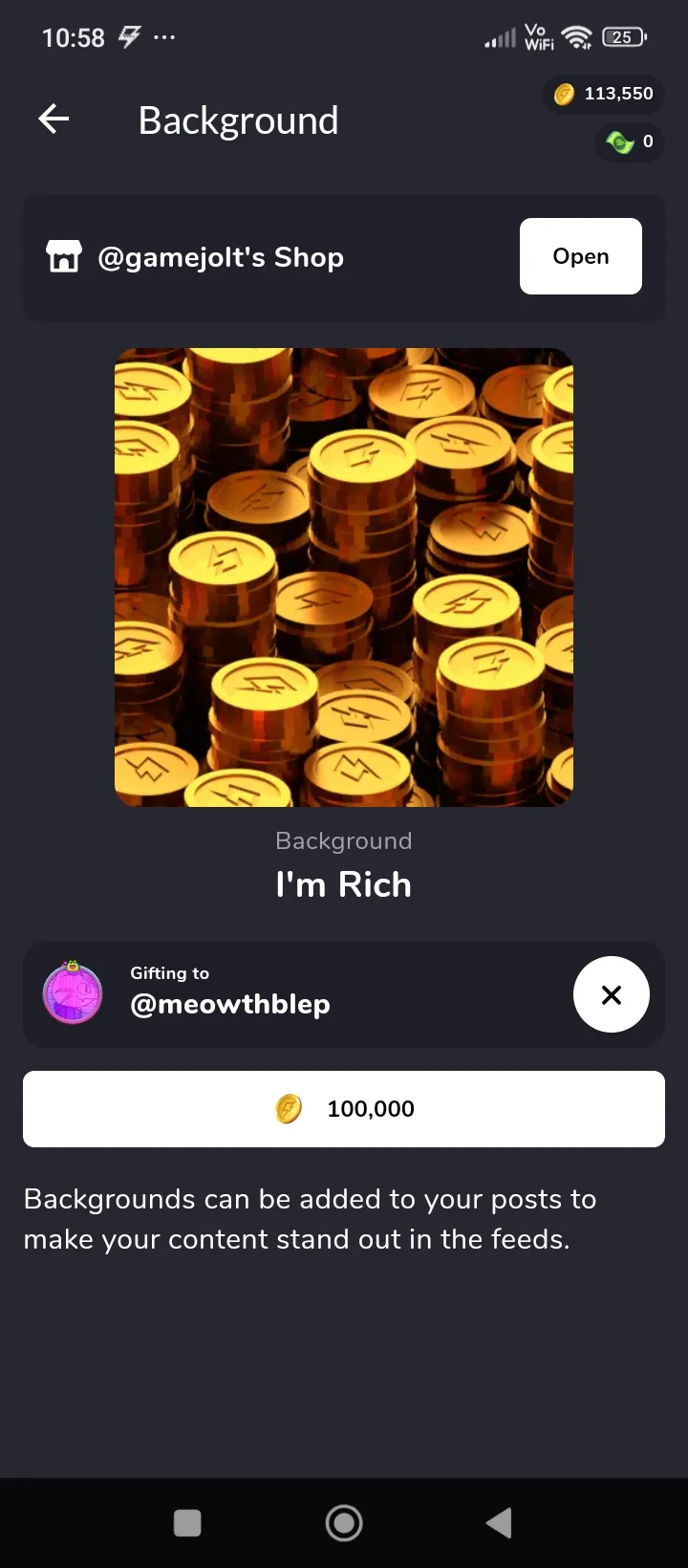Buy the background for 100,000 coins

344,1109
